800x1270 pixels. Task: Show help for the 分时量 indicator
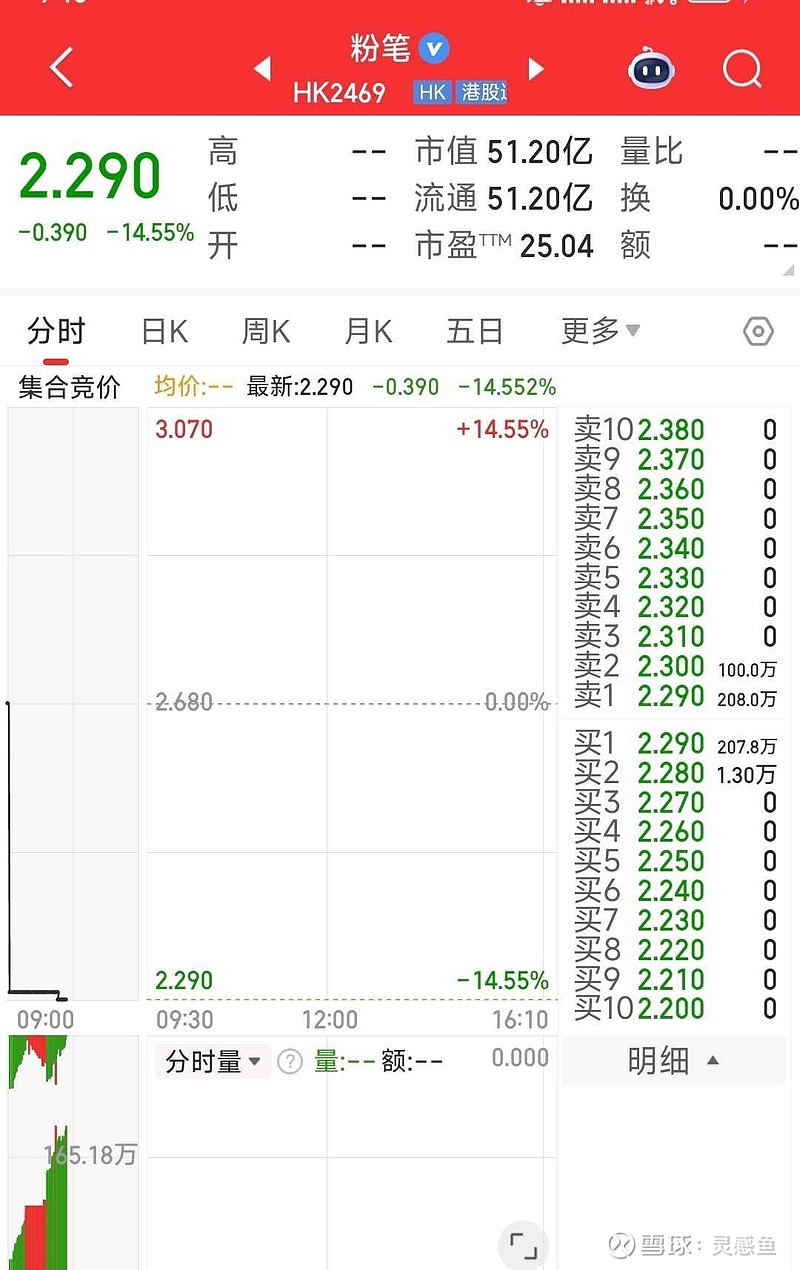pos(290,1061)
